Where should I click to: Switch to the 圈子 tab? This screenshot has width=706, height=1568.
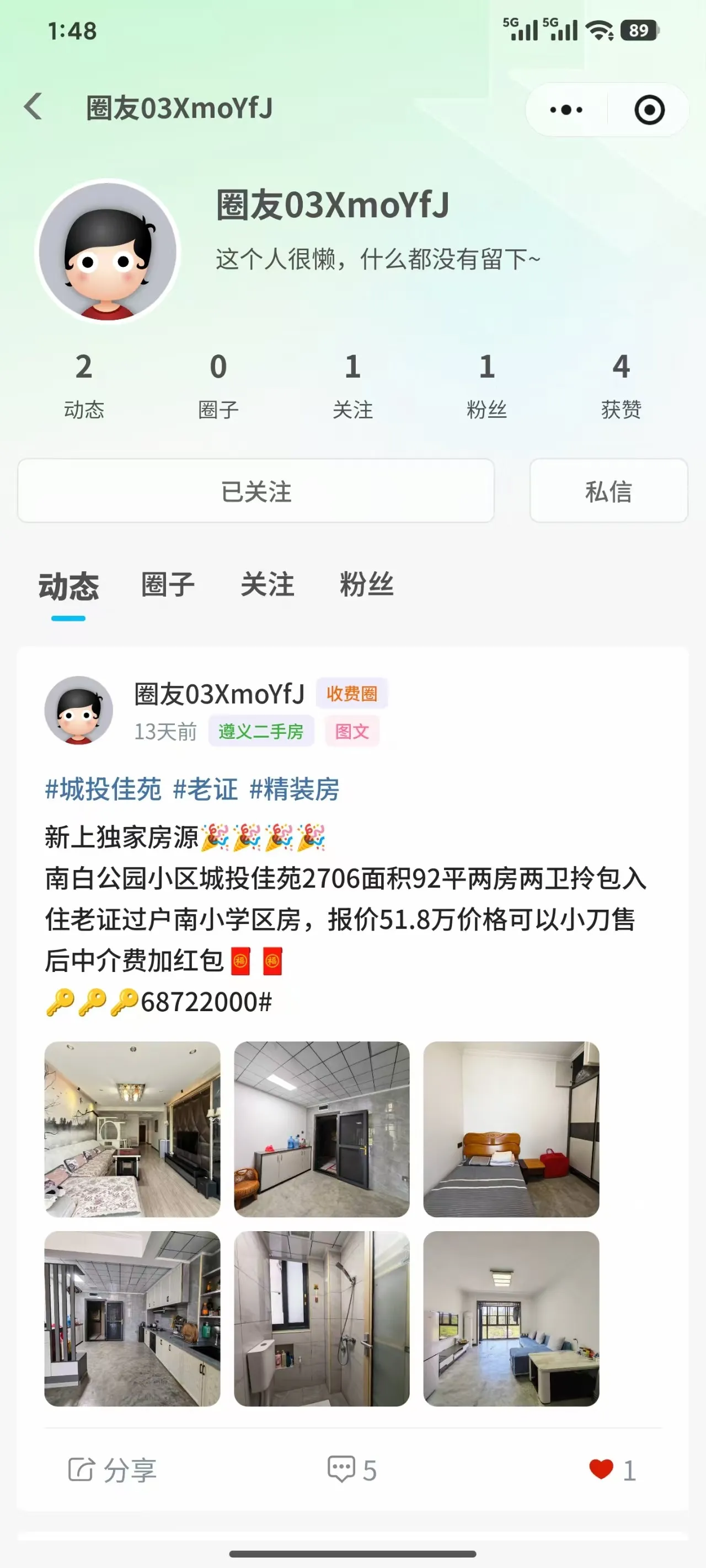(167, 584)
